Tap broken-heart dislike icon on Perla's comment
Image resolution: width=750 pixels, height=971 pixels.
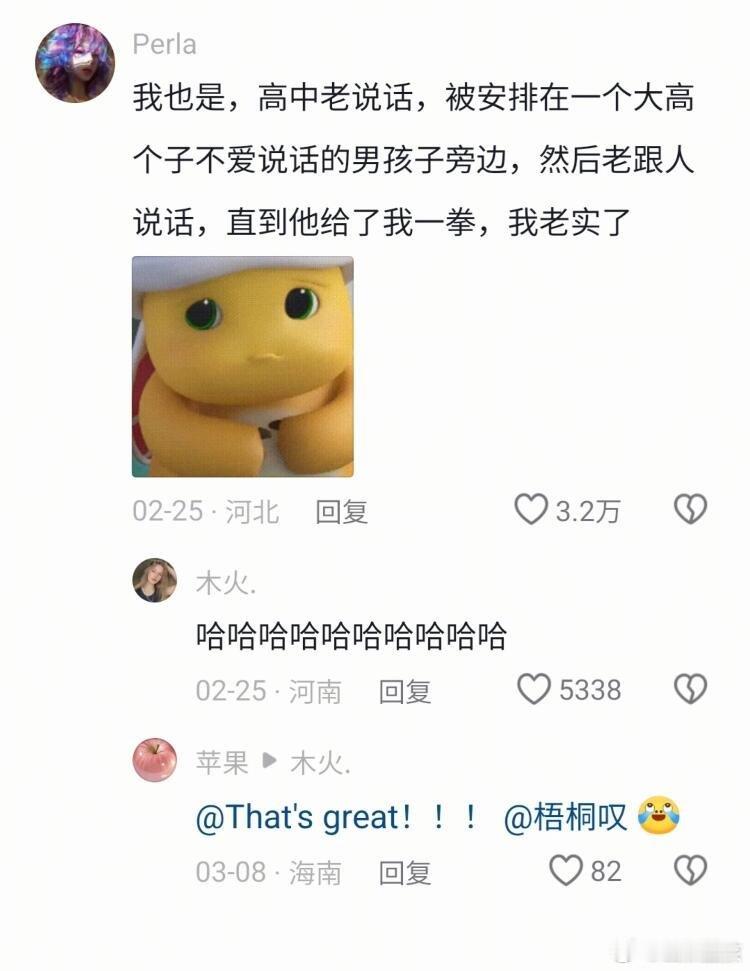689,511
